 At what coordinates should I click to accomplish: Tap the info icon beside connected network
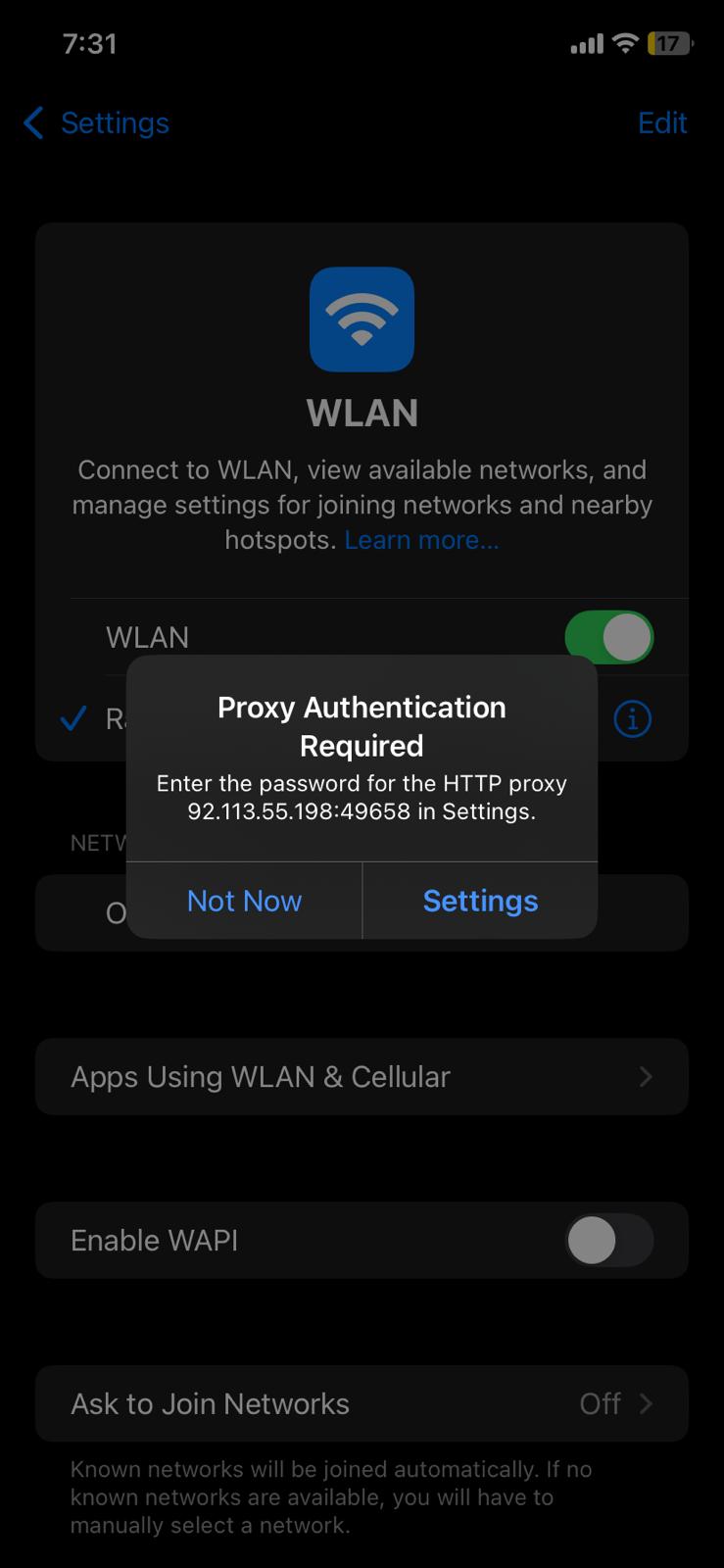click(633, 718)
